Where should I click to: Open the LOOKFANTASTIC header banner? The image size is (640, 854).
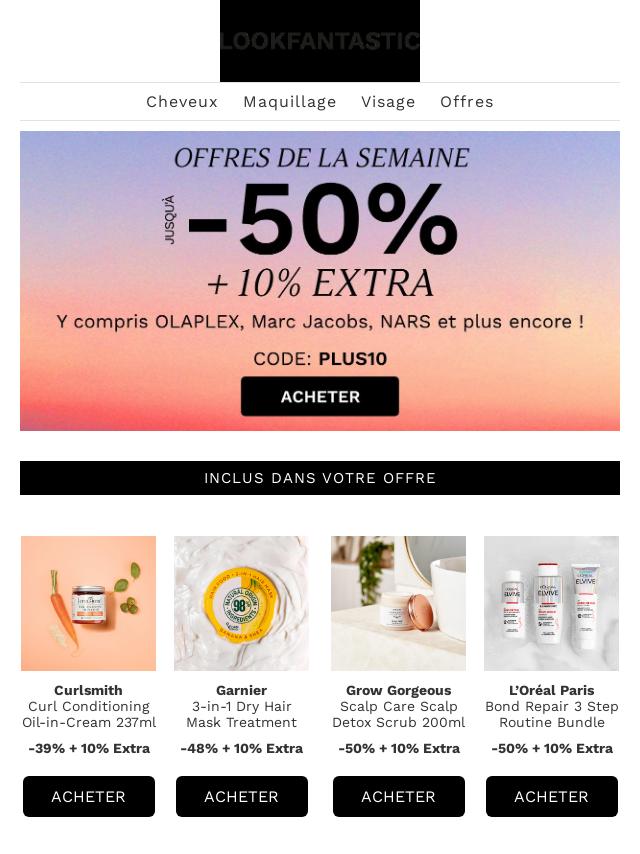point(320,41)
